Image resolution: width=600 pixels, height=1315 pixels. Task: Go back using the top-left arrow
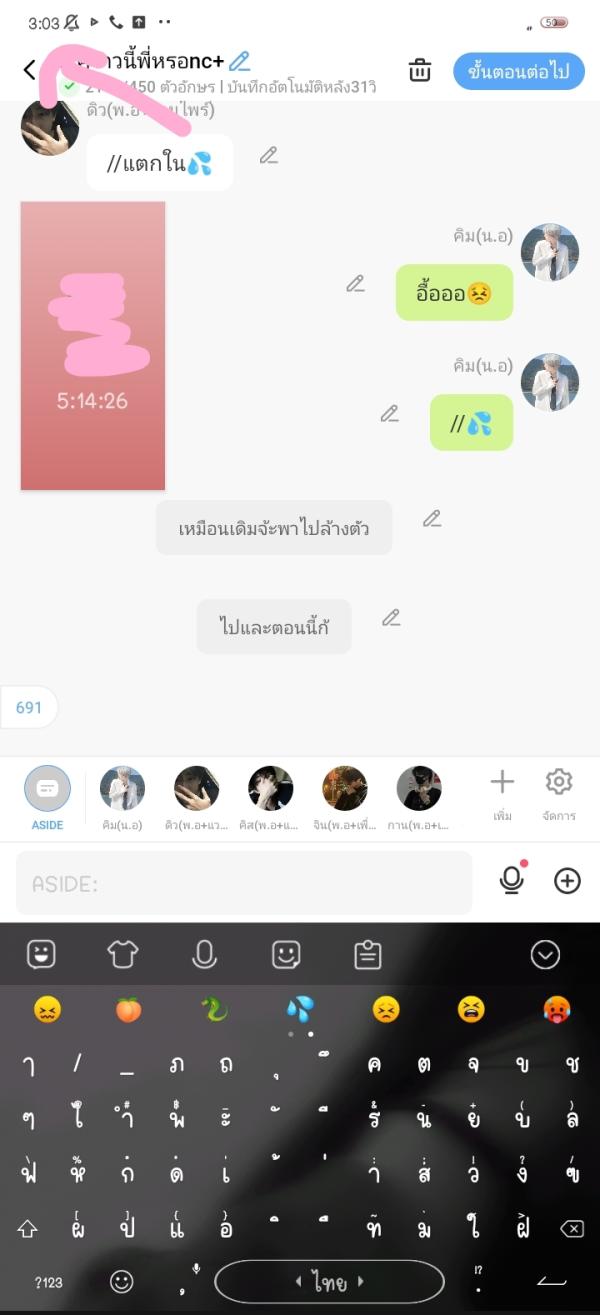click(29, 69)
